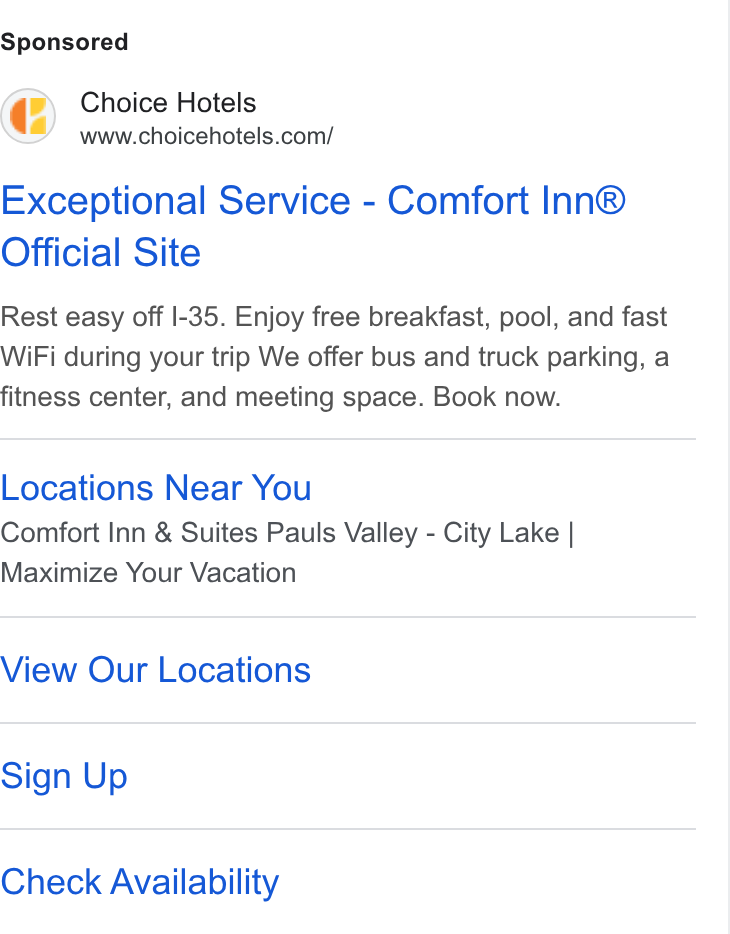Tap the Sign Up link

[x=64, y=776]
